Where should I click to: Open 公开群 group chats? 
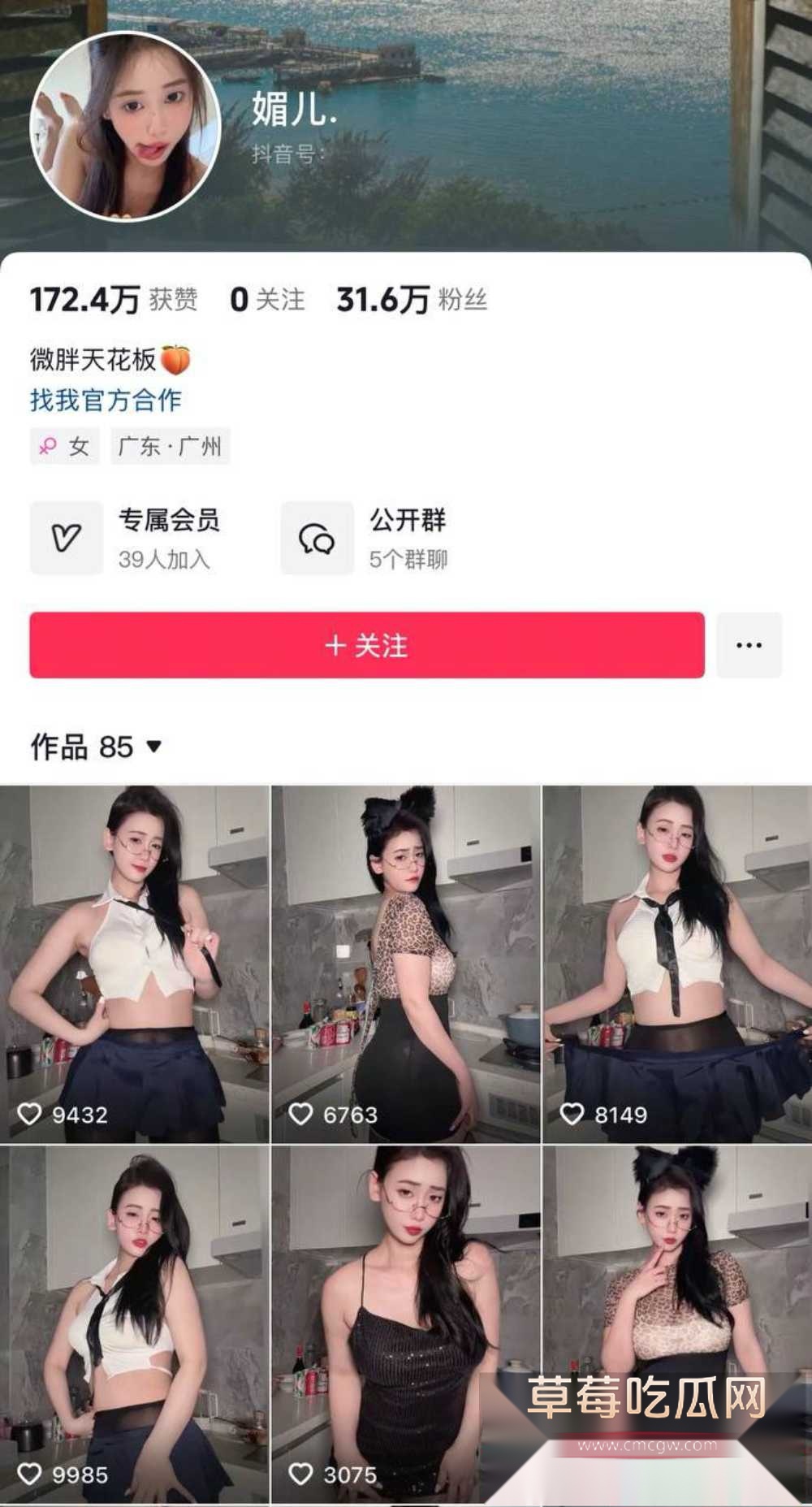[367, 538]
